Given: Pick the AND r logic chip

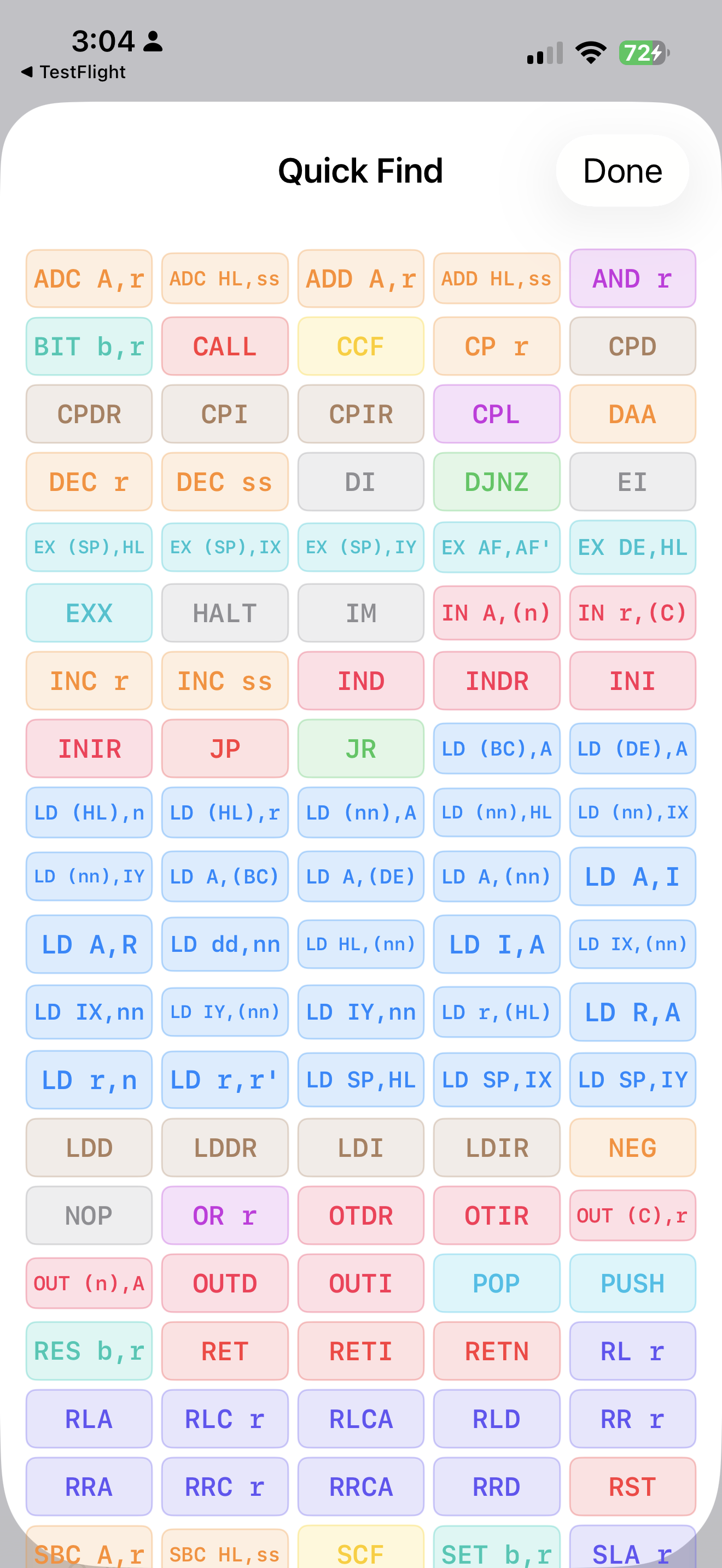Looking at the screenshot, I should pos(632,279).
